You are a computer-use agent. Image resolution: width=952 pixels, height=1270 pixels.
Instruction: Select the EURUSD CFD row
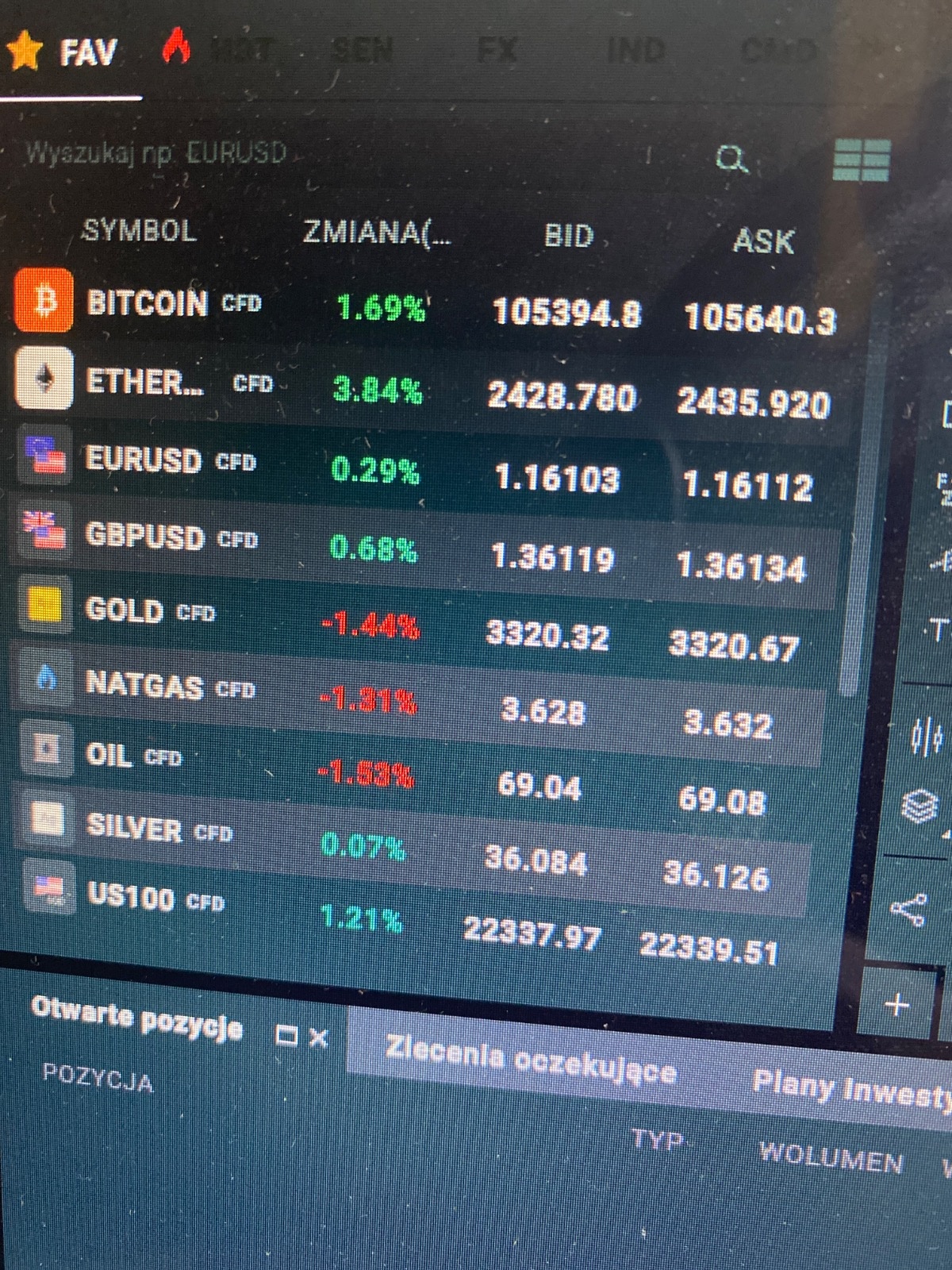click(x=143, y=460)
